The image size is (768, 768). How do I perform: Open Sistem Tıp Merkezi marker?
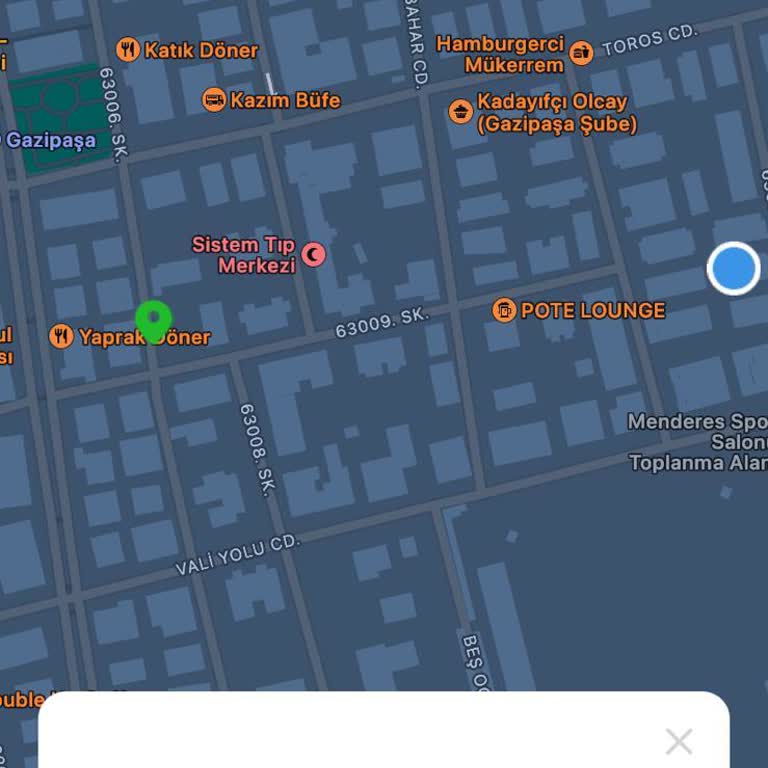[x=314, y=255]
